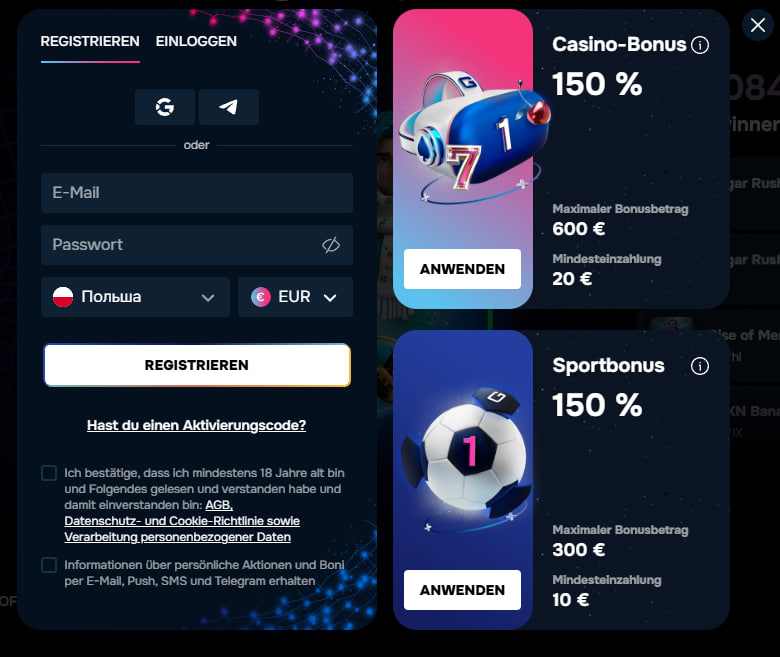This screenshot has width=780, height=657.
Task: Apply the Sportbonus offer
Action: pyautogui.click(x=462, y=590)
